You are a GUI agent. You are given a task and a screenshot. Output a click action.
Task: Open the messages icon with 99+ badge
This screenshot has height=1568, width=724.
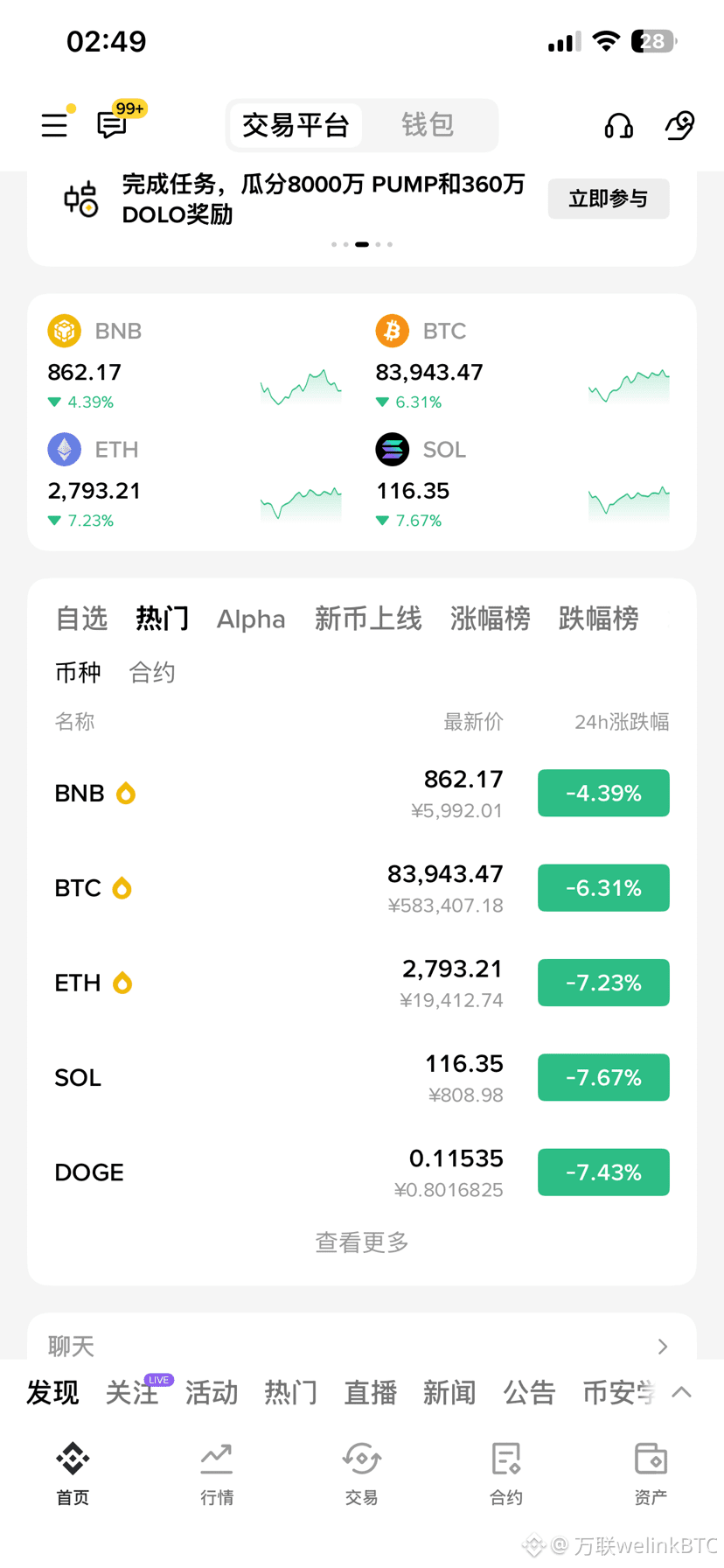114,124
